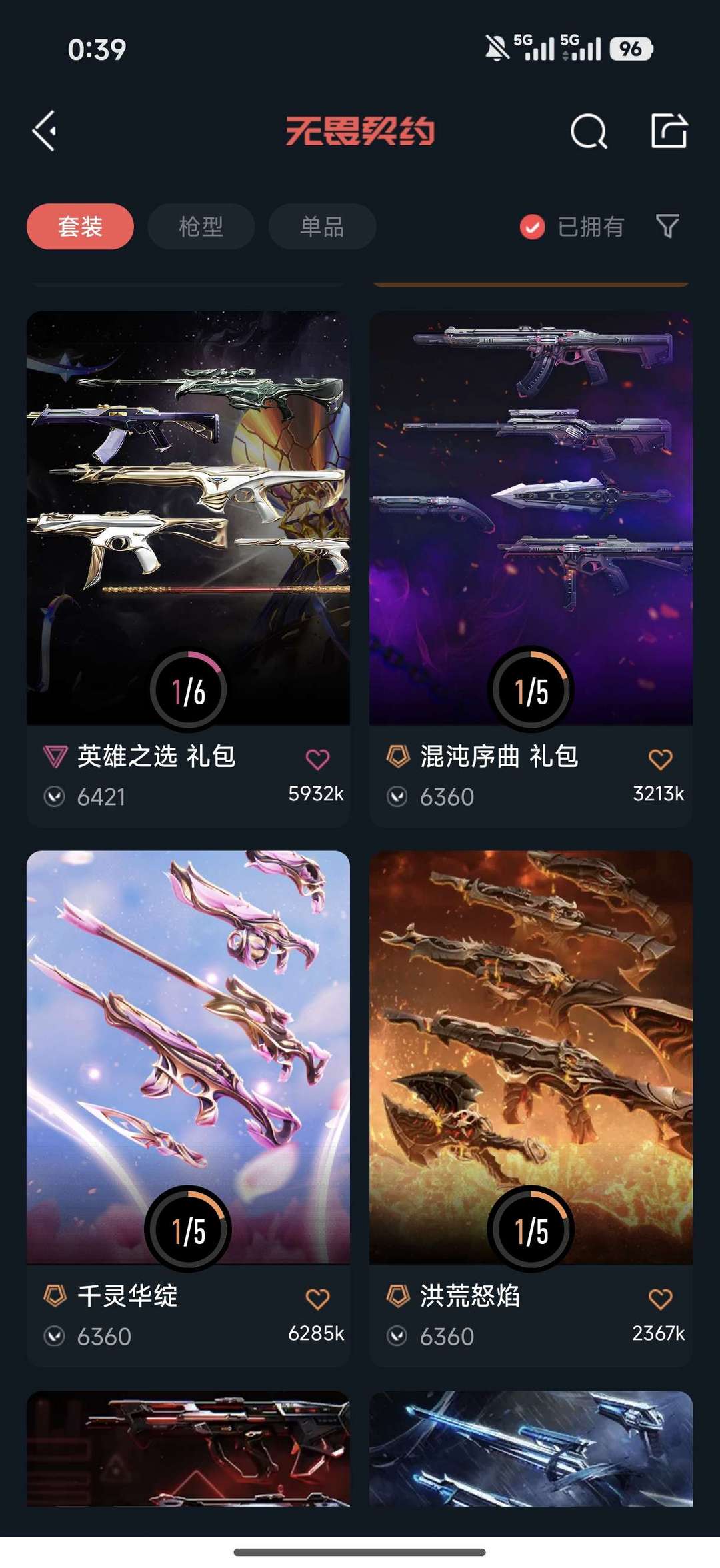This screenshot has width=720, height=1568.
Task: Switch to the 单品 tab
Action: (x=322, y=227)
